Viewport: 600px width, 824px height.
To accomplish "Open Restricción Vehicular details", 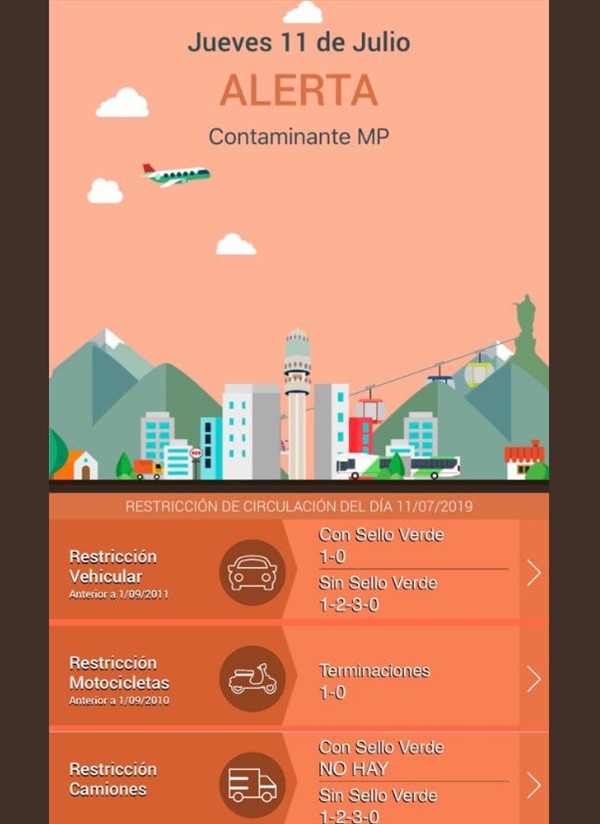I will click(533, 572).
